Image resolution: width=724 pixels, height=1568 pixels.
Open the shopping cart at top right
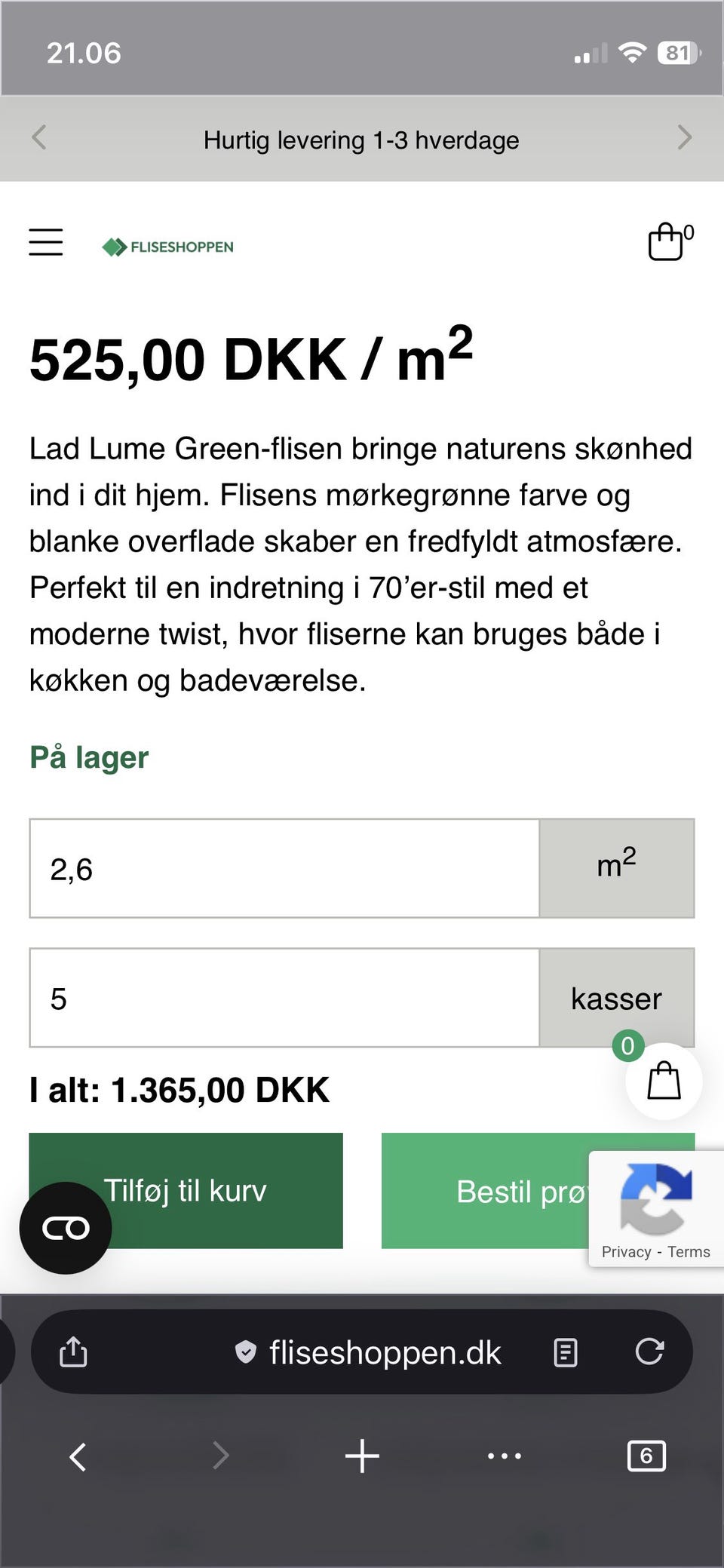pyautogui.click(x=668, y=241)
